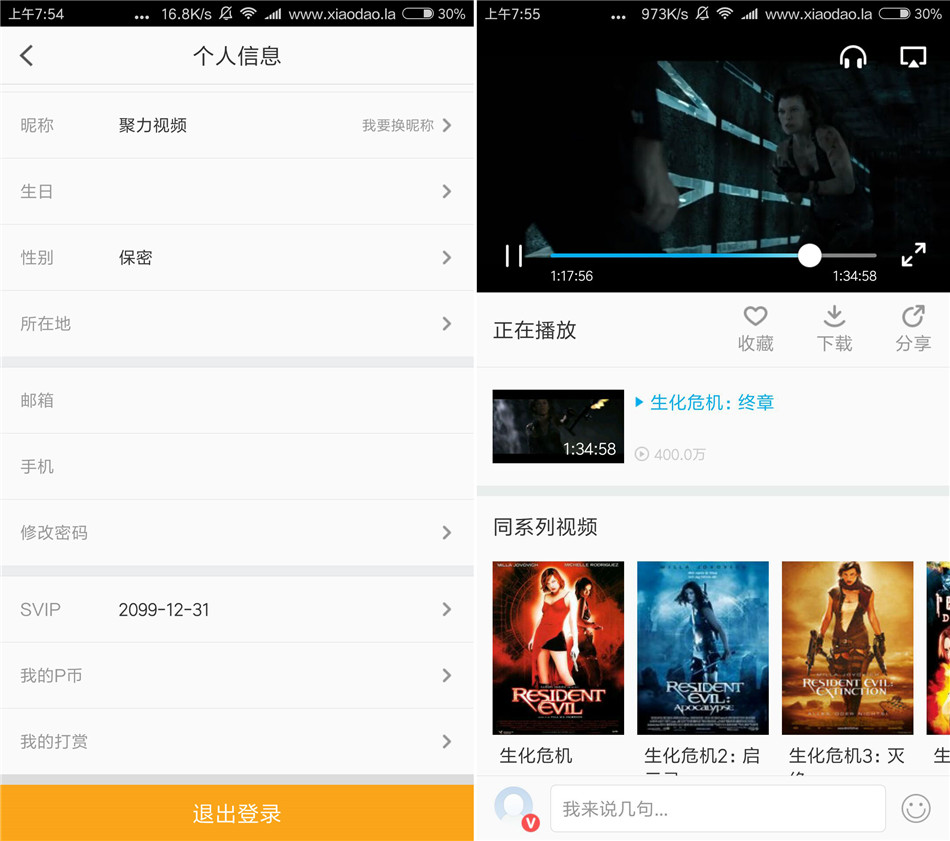Open the emoji smiley picker
This screenshot has width=950, height=841.
tap(916, 808)
